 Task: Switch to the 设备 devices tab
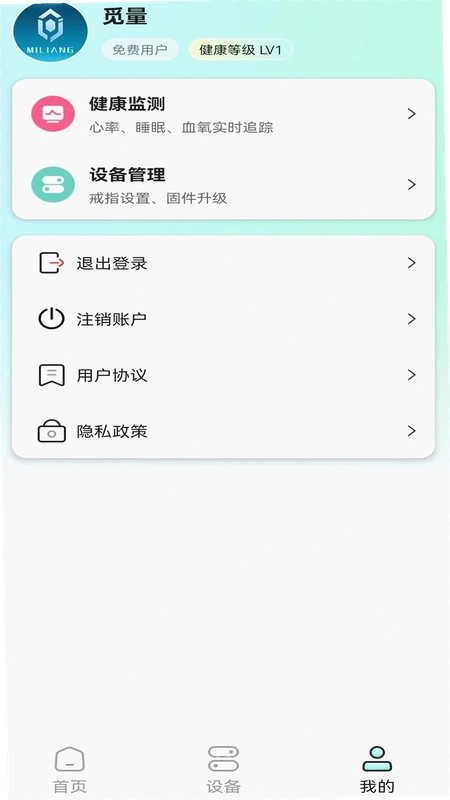click(223, 769)
